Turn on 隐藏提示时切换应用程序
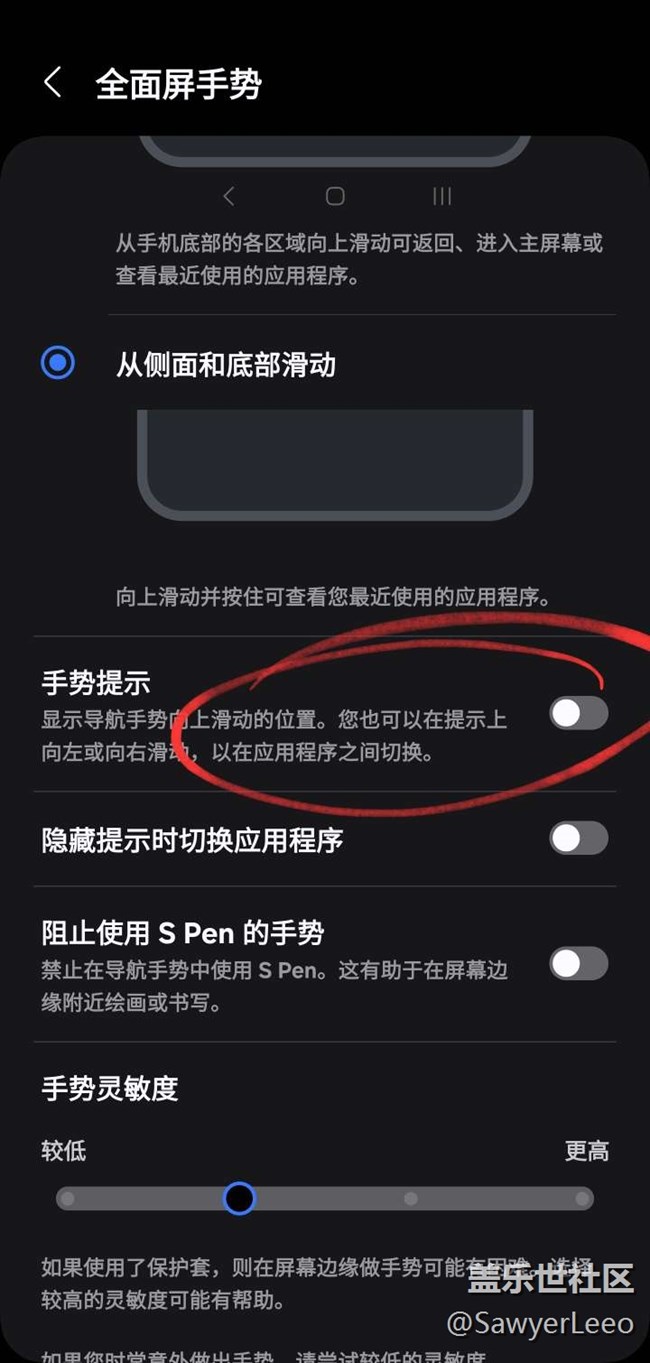 579,838
